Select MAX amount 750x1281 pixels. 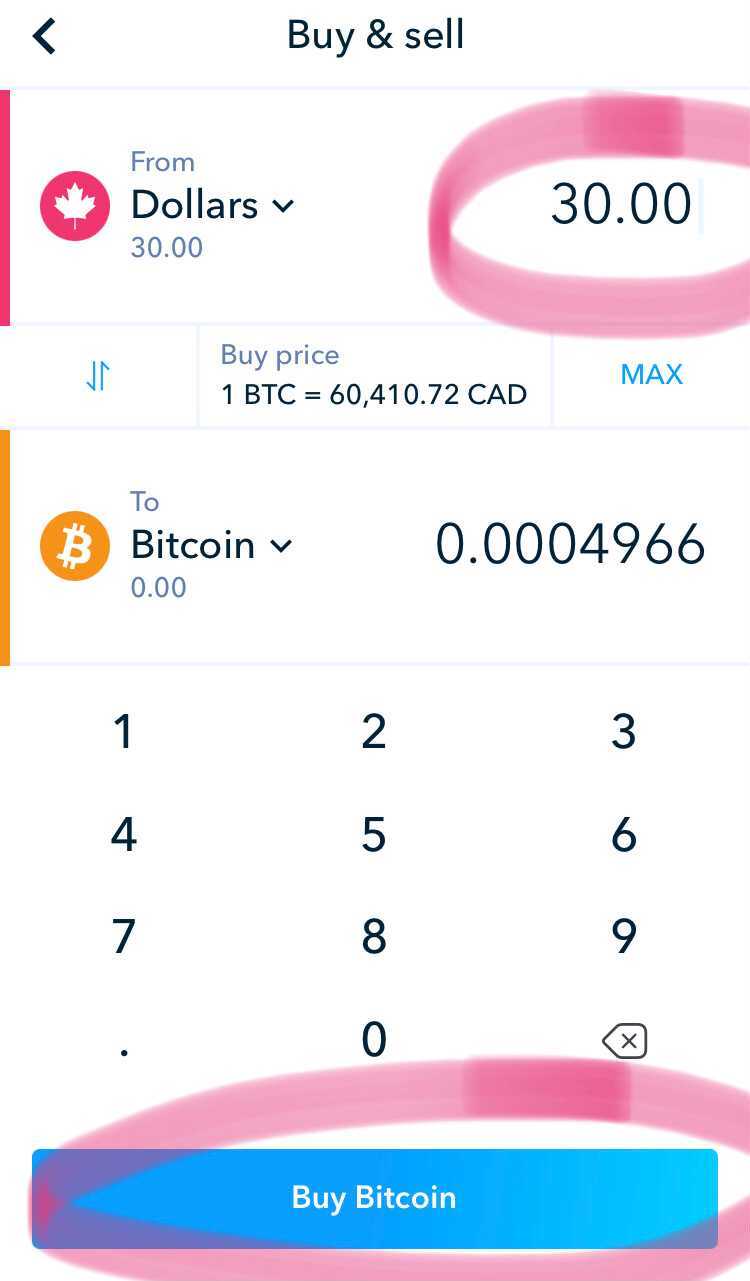[x=651, y=375]
